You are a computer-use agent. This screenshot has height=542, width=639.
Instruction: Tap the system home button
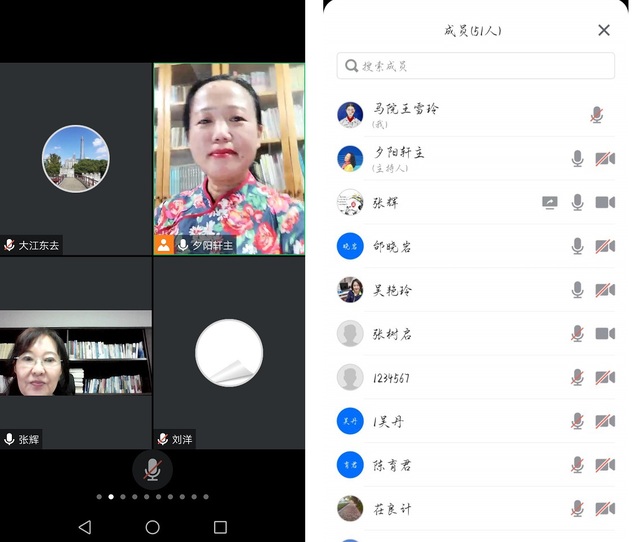(x=152, y=527)
